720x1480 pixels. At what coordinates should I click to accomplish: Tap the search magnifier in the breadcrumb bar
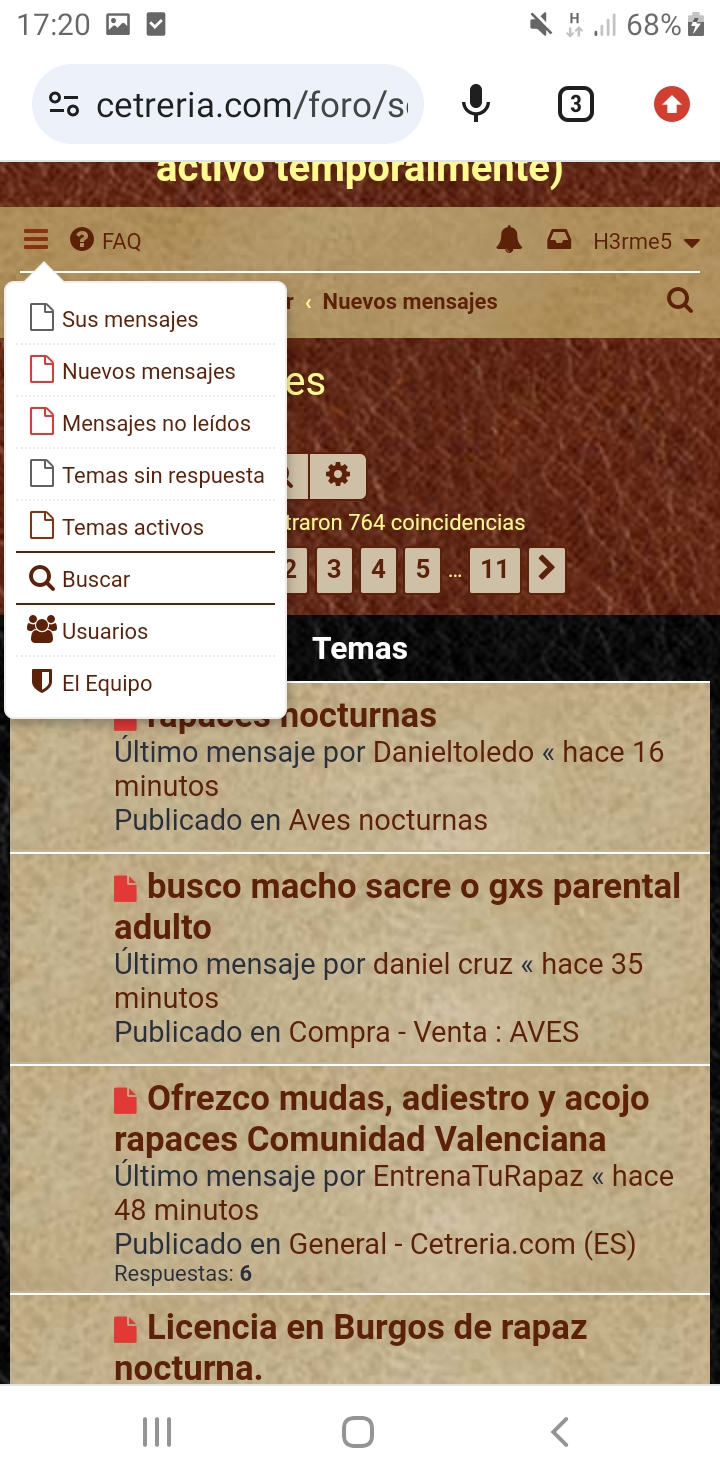tap(680, 300)
